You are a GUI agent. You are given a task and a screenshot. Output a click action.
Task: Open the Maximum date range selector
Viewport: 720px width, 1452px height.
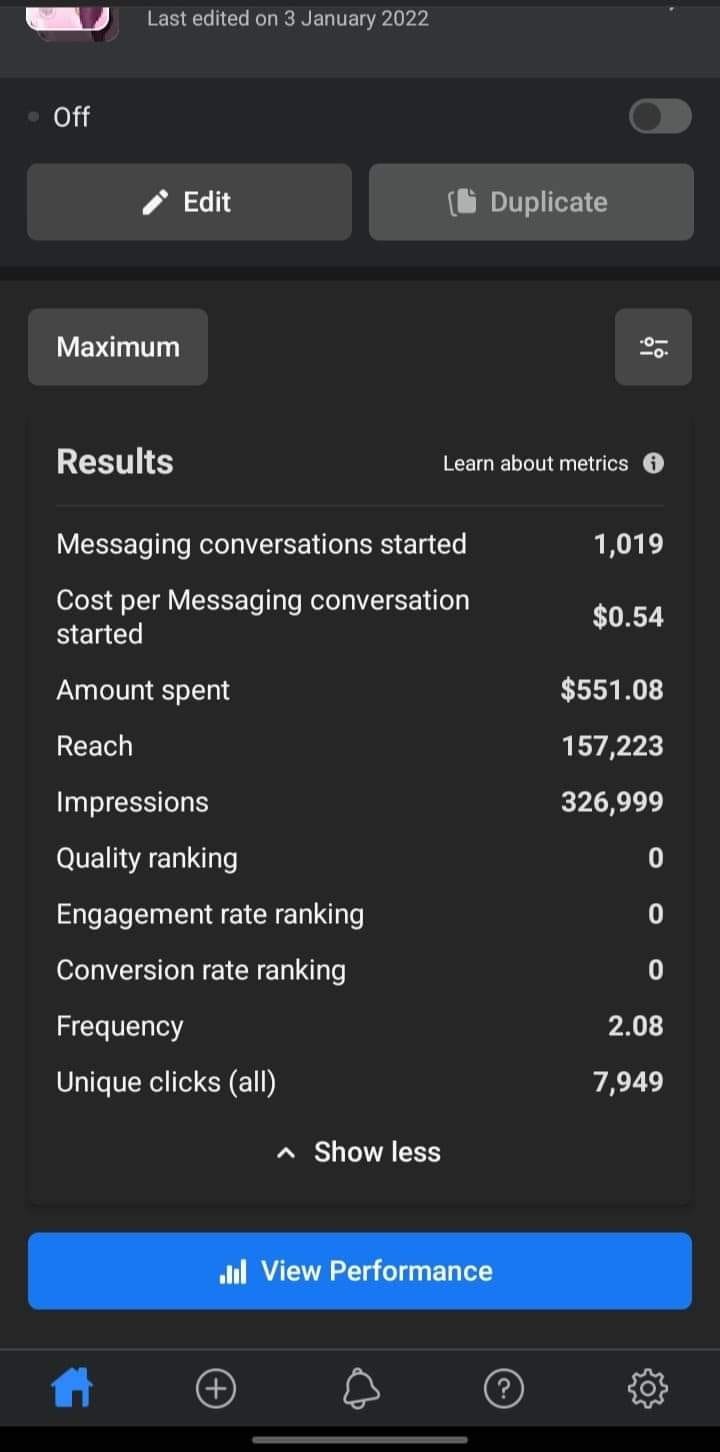[x=118, y=347]
